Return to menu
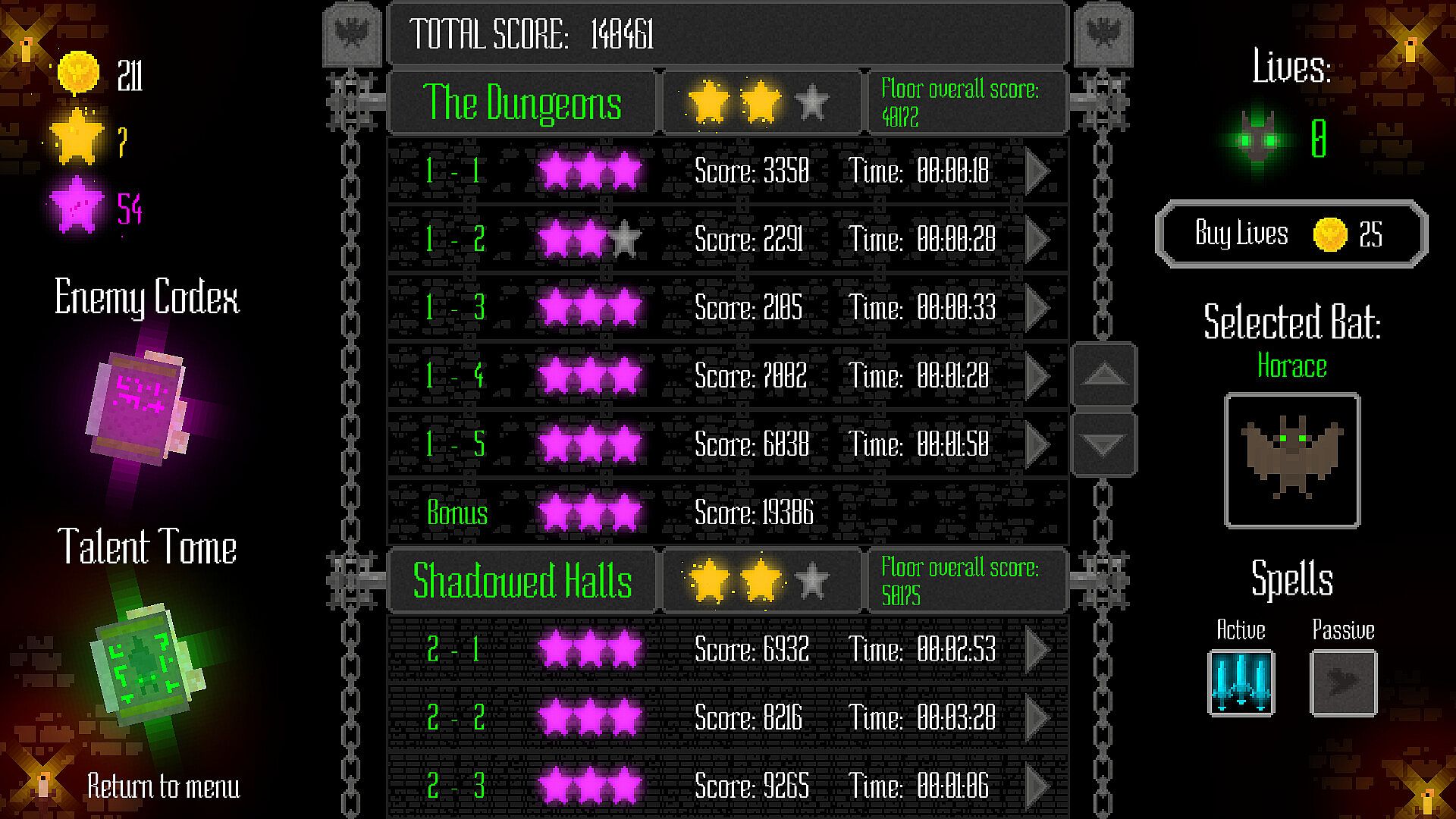1456x819 pixels. click(162, 786)
